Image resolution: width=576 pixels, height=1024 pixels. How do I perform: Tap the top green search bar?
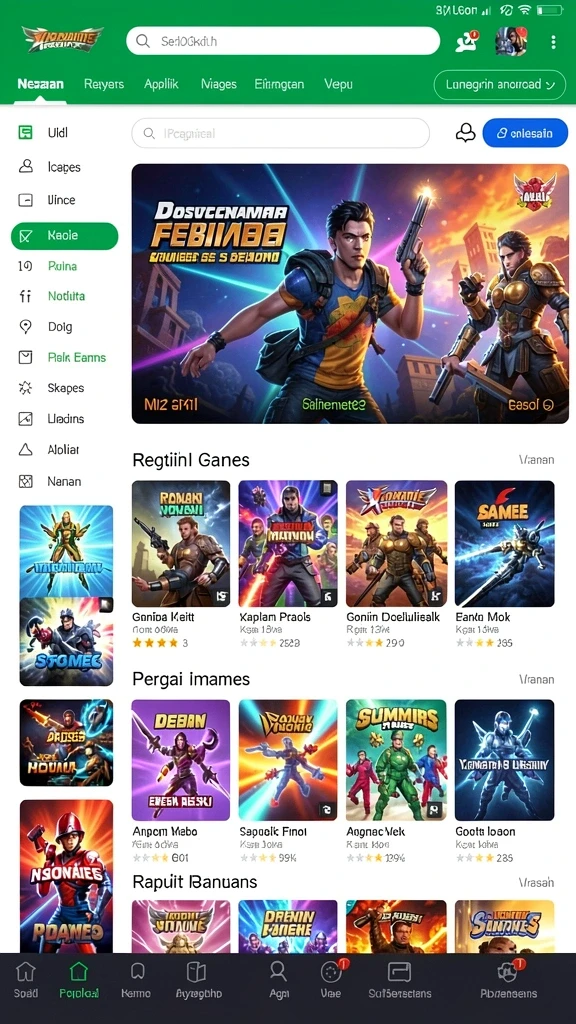pos(283,41)
